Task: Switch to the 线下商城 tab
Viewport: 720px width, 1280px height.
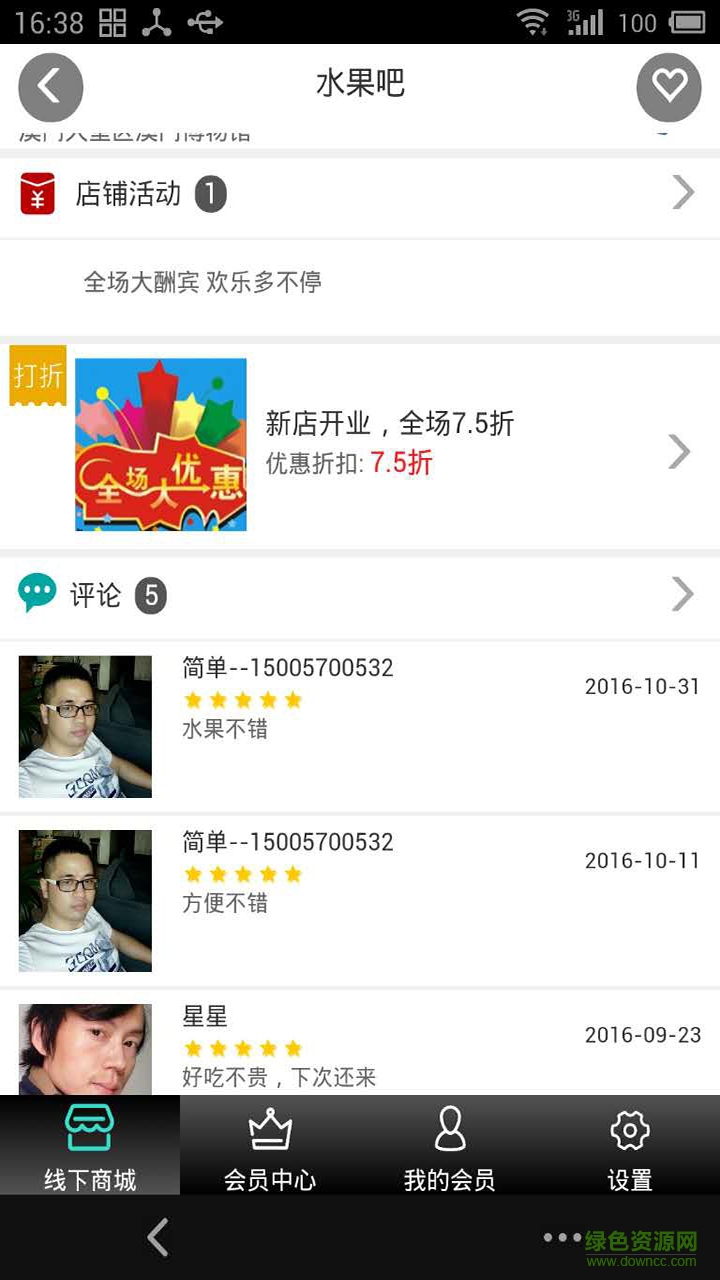Action: [x=90, y=1146]
